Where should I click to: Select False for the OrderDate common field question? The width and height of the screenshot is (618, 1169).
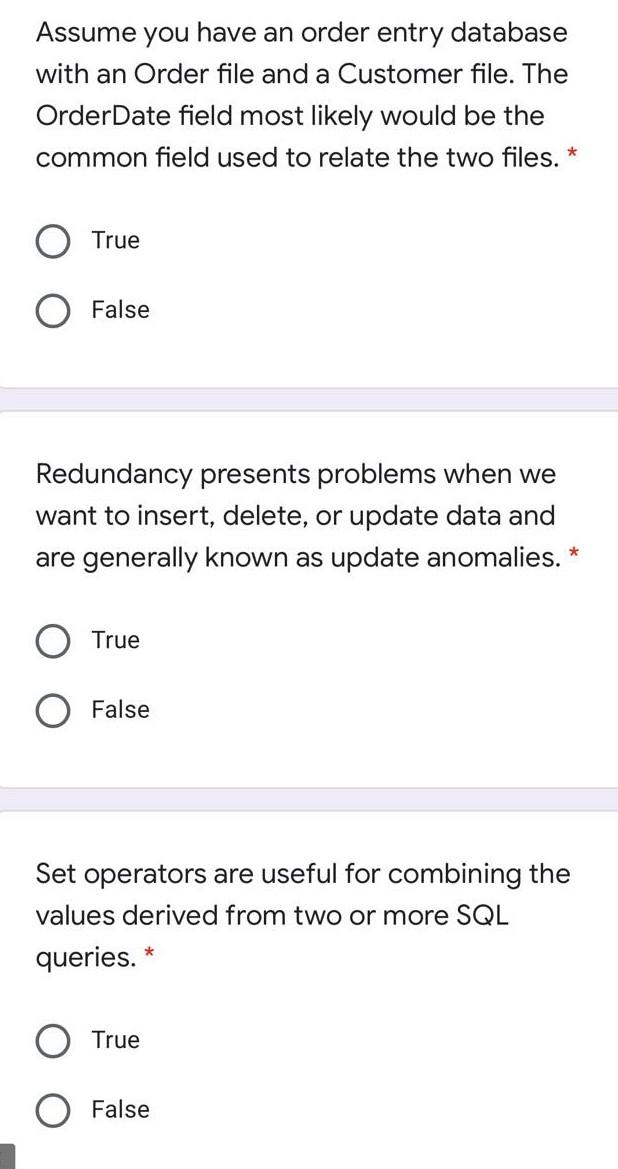tap(53, 311)
